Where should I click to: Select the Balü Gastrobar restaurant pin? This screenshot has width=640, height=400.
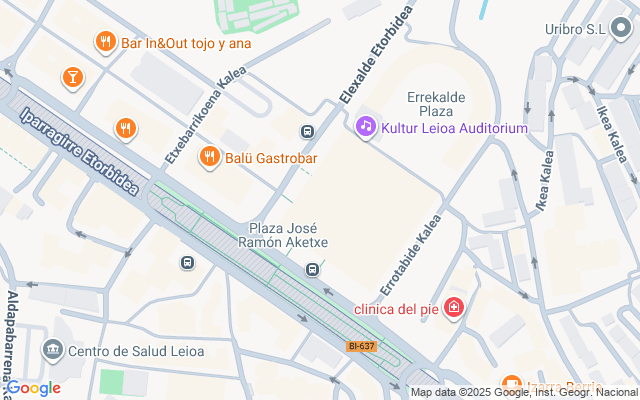coord(209,156)
